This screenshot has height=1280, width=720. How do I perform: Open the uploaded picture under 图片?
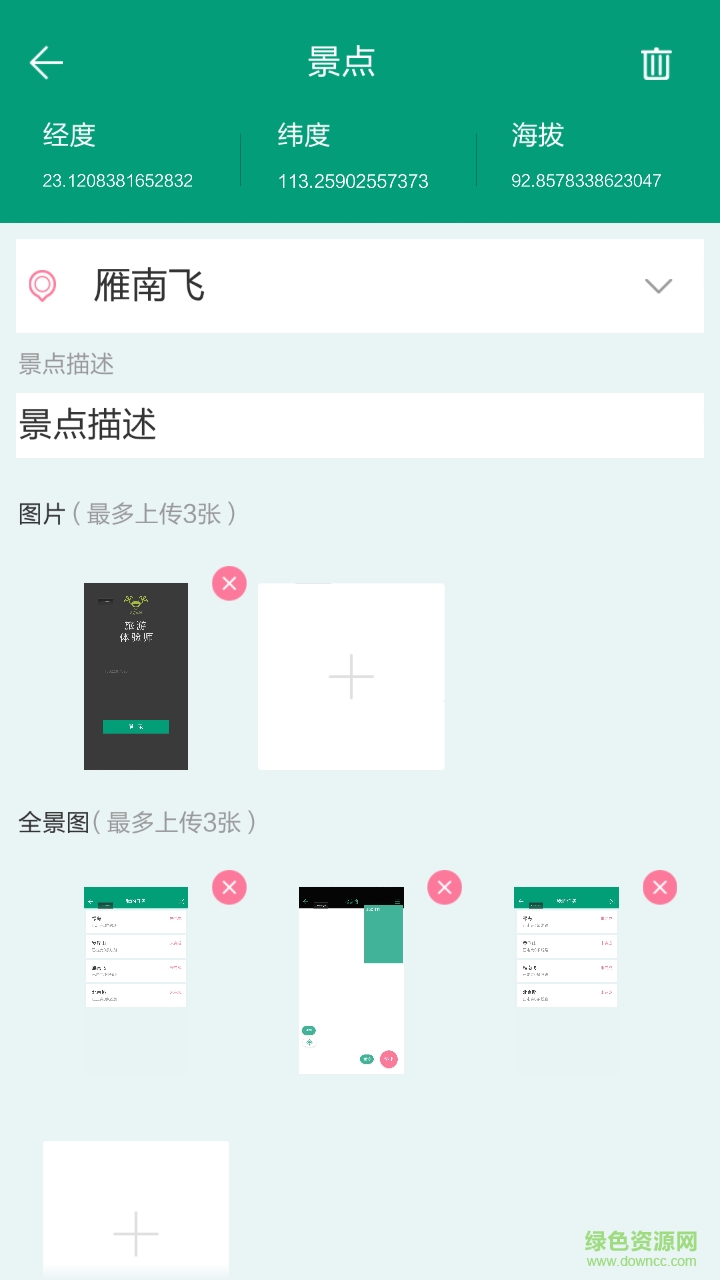click(x=136, y=676)
